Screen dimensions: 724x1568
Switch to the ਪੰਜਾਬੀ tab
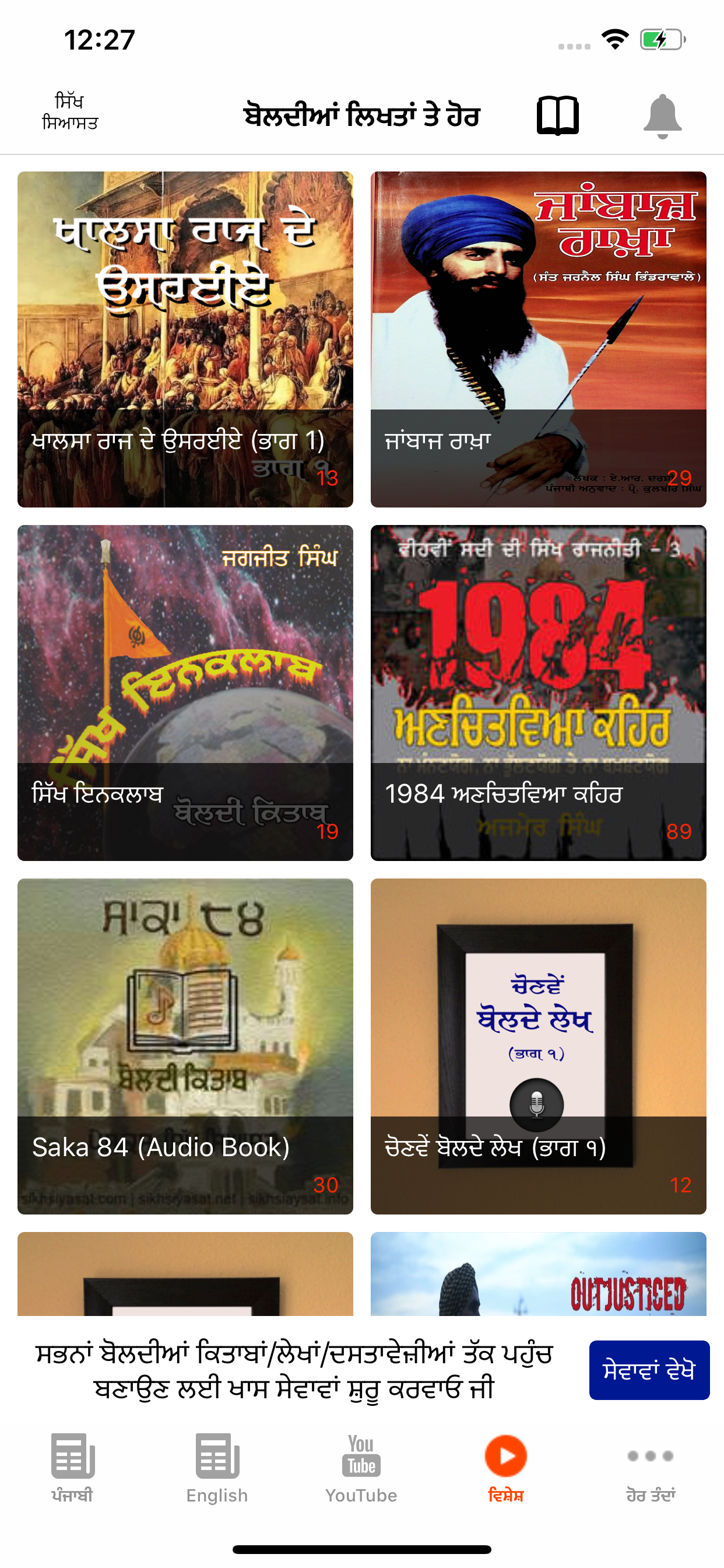point(72,1468)
